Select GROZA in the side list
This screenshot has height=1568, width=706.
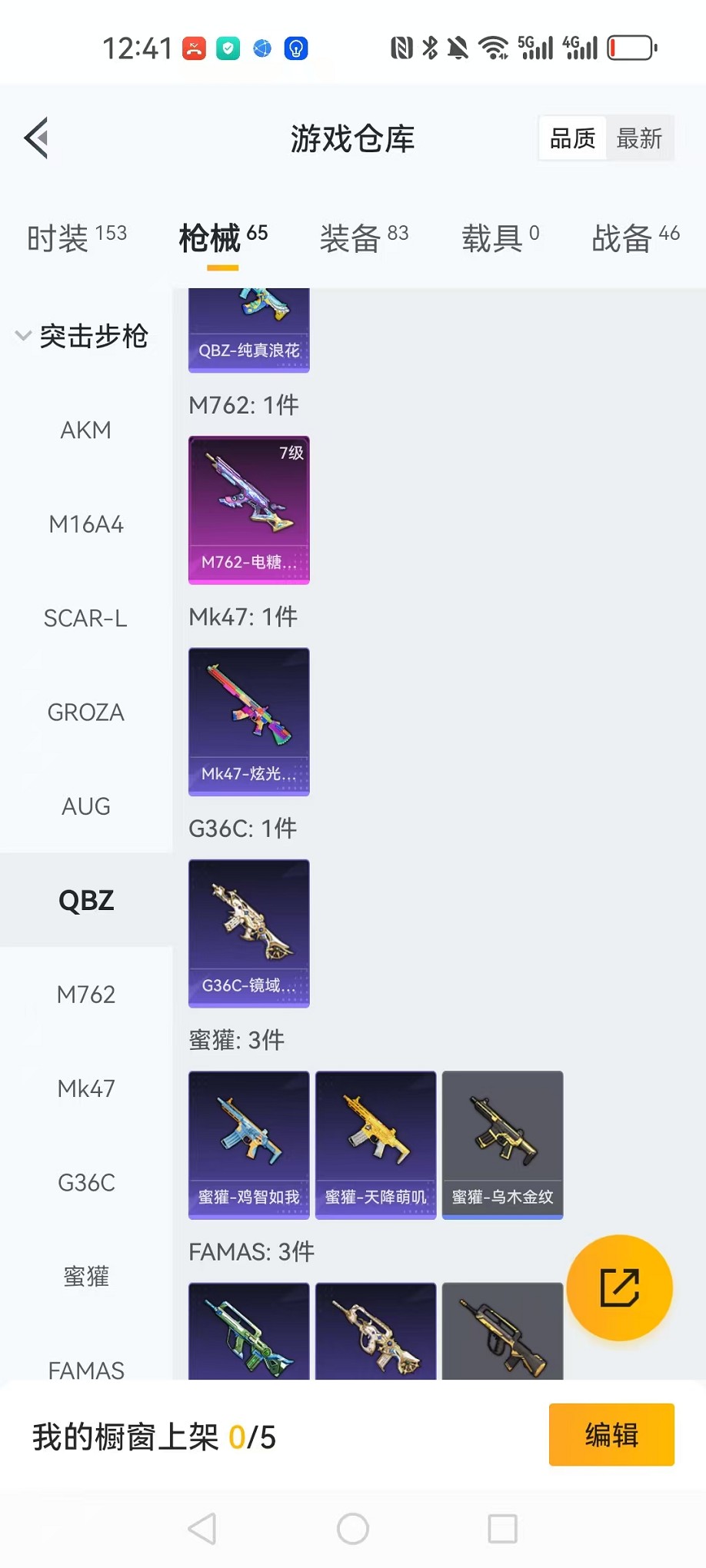(x=86, y=713)
